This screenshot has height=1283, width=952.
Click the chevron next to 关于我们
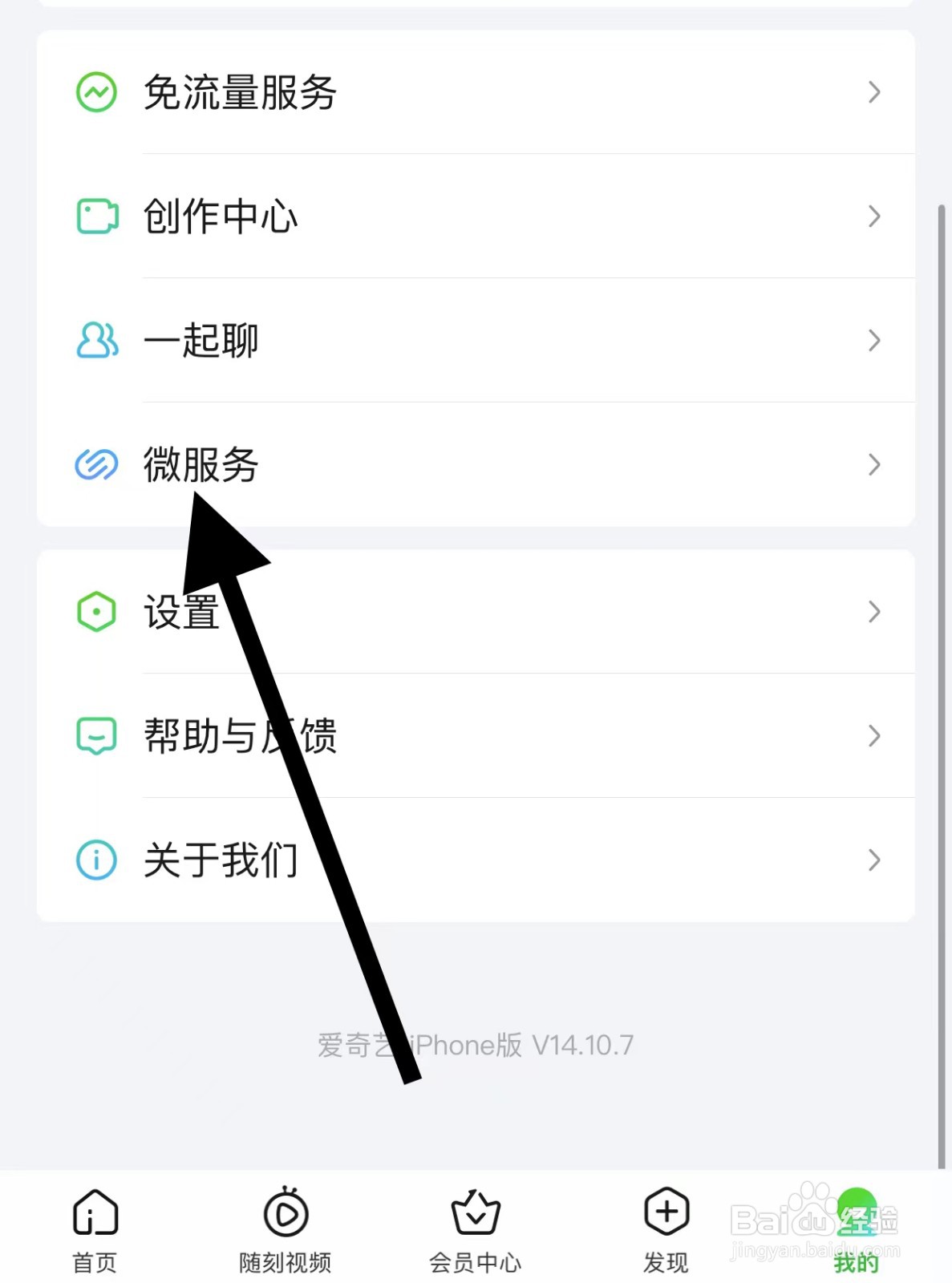[x=874, y=860]
